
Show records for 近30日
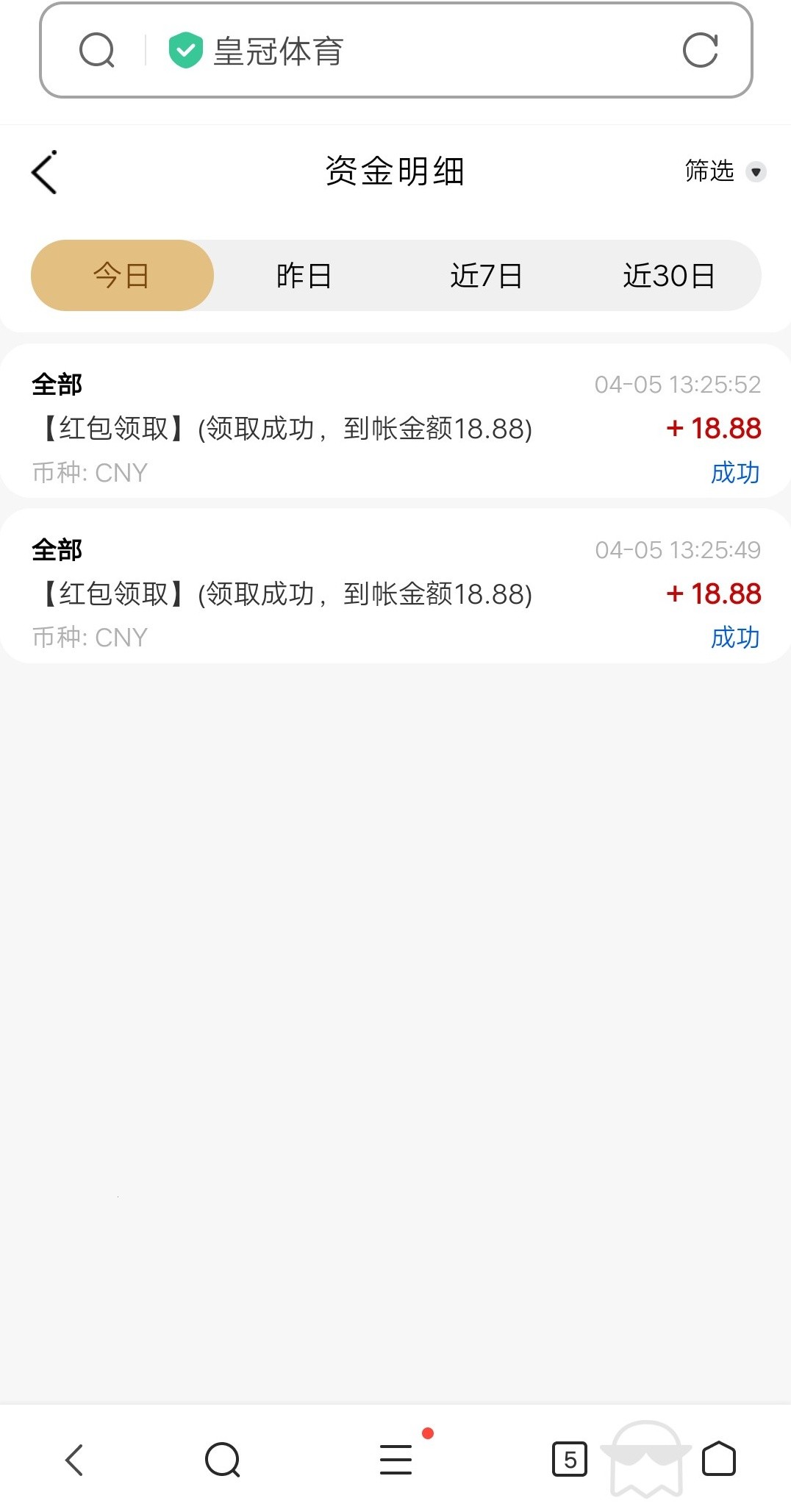pos(668,276)
